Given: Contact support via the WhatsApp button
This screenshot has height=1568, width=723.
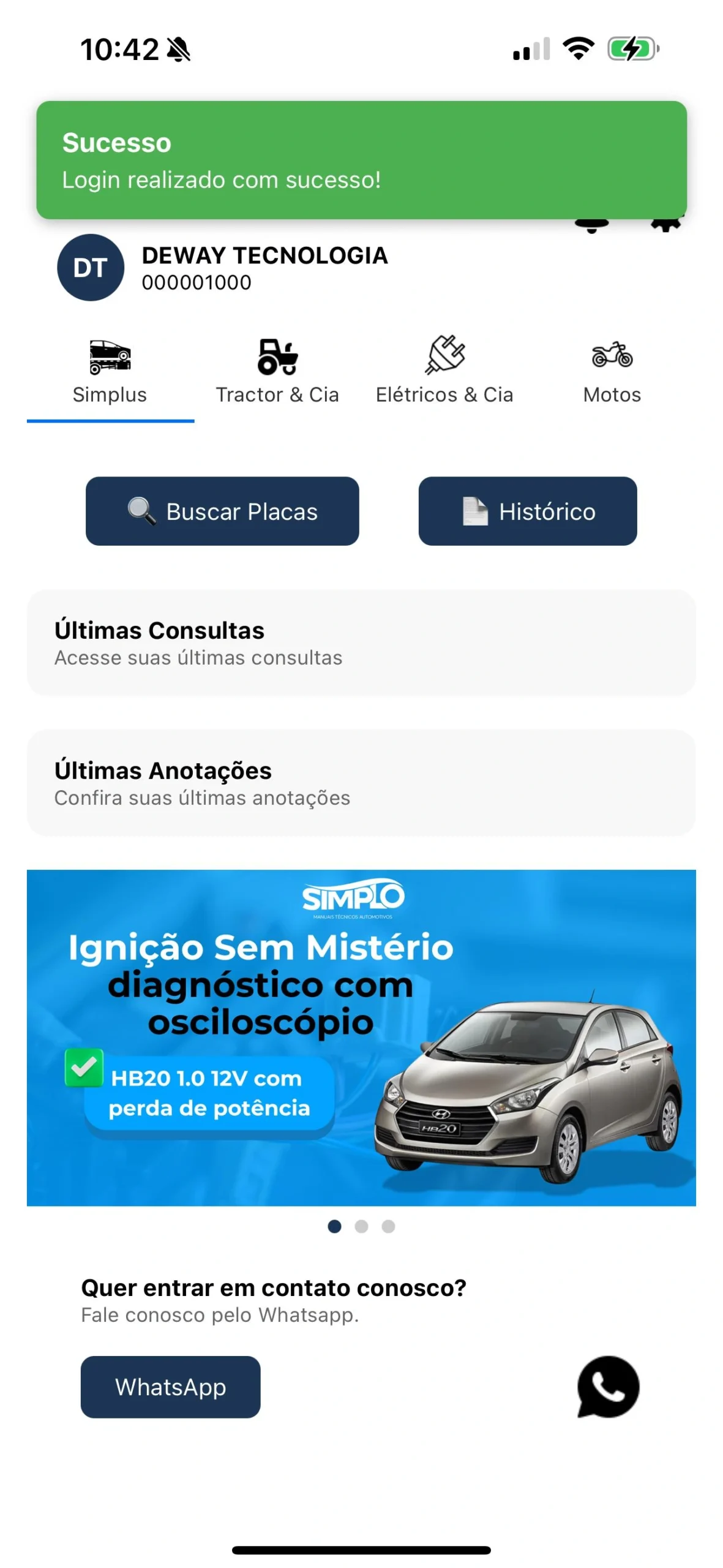Looking at the screenshot, I should [171, 1387].
